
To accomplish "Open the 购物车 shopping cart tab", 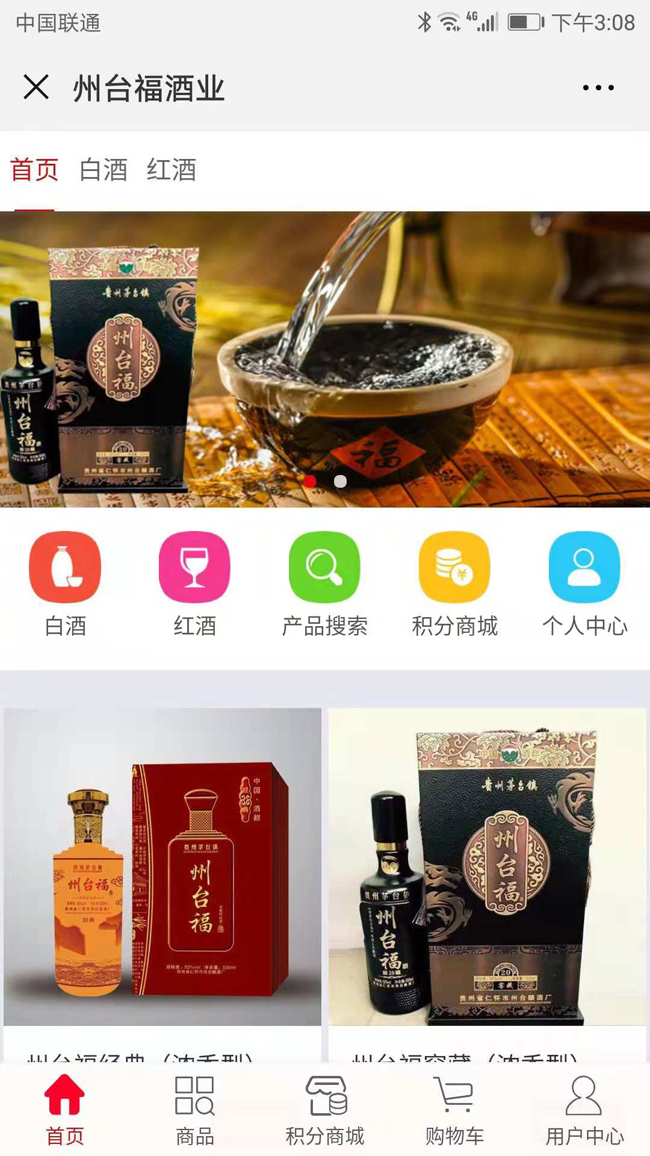I will (454, 1110).
